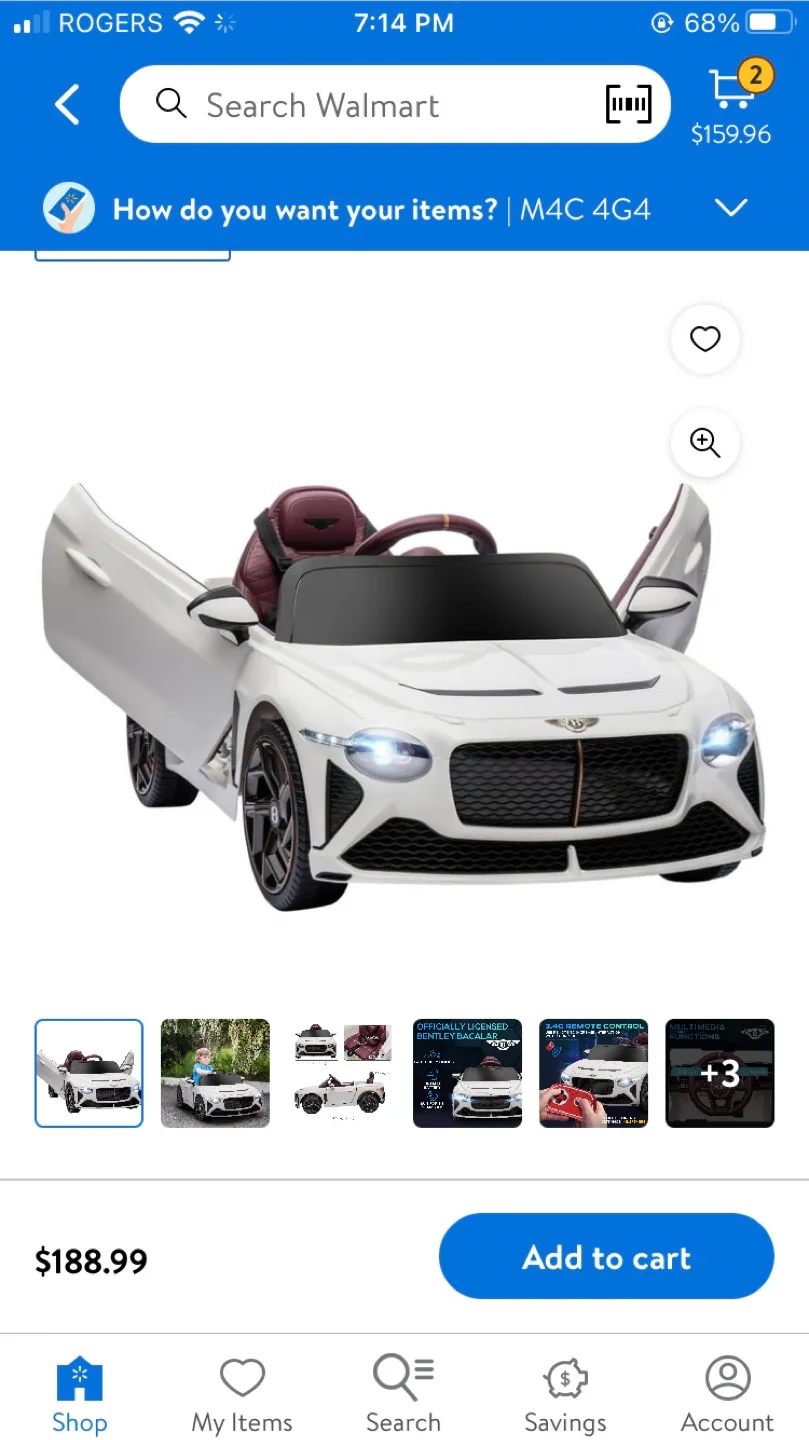This screenshot has width=809, height=1440.
Task: Expand How do you want your items
Action: [732, 208]
